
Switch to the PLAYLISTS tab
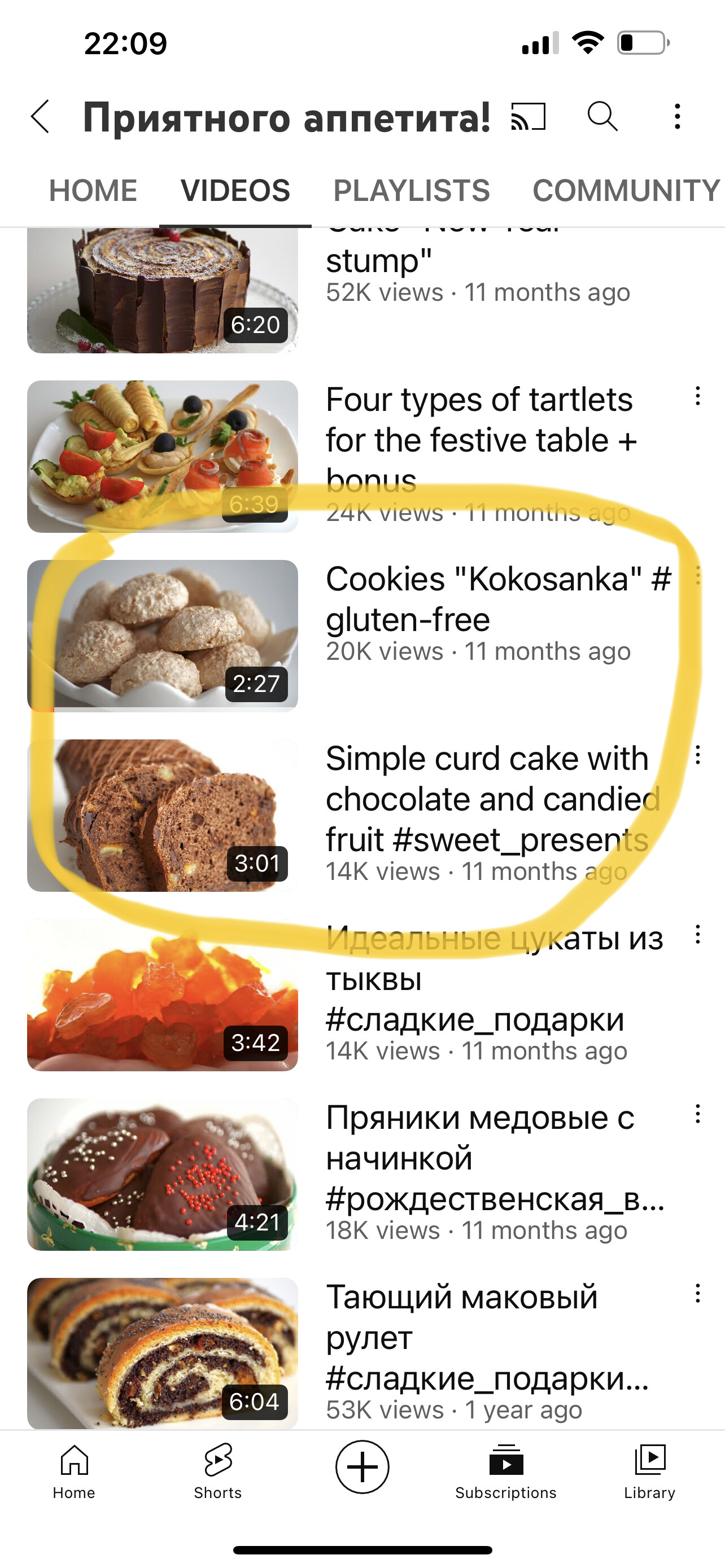click(x=411, y=191)
